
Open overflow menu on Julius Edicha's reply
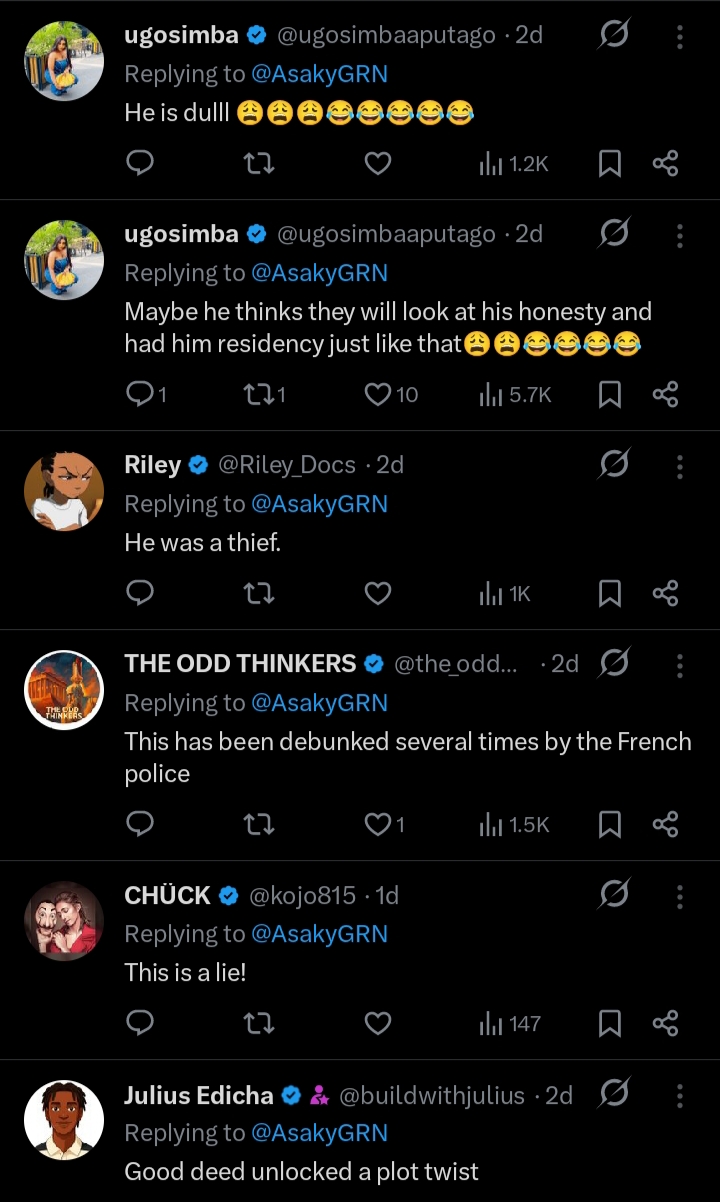pos(680,1096)
